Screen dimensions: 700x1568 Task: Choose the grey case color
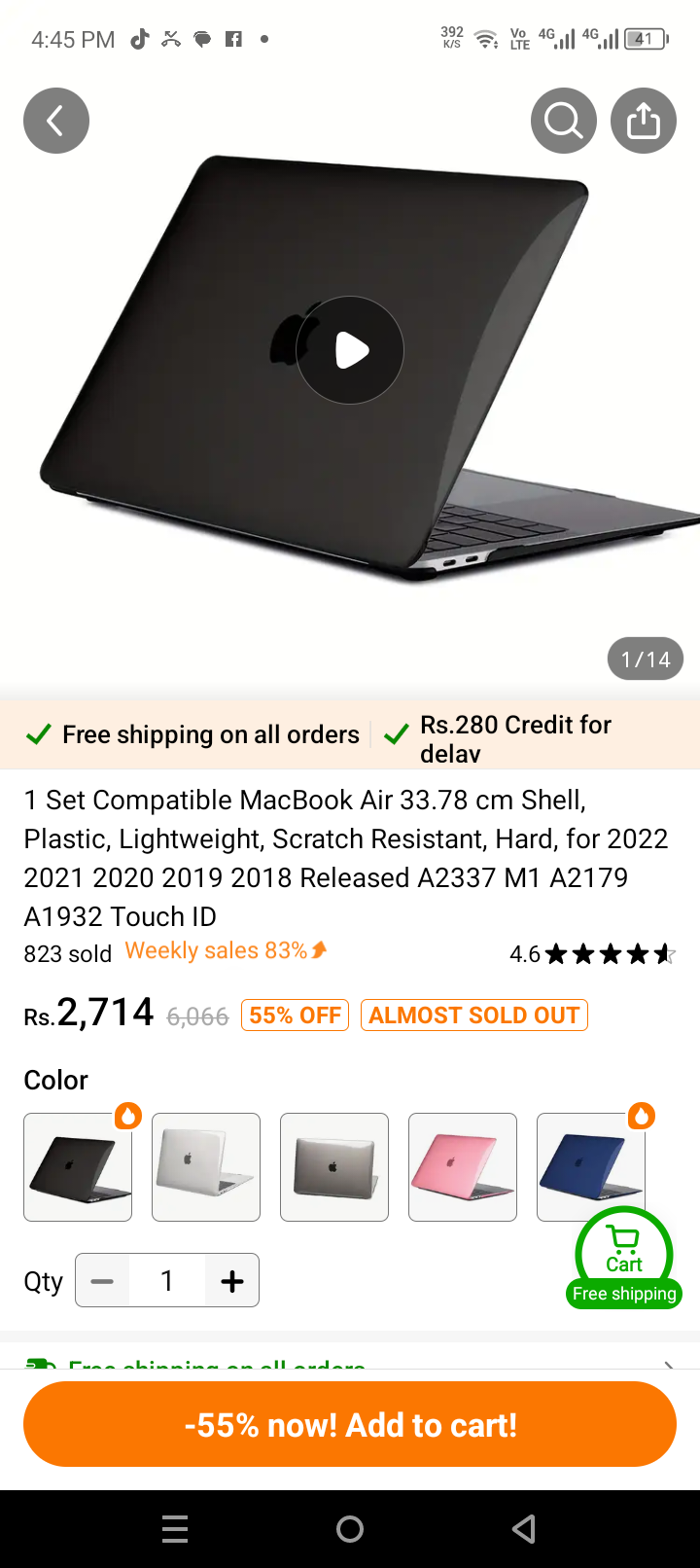334,1166
